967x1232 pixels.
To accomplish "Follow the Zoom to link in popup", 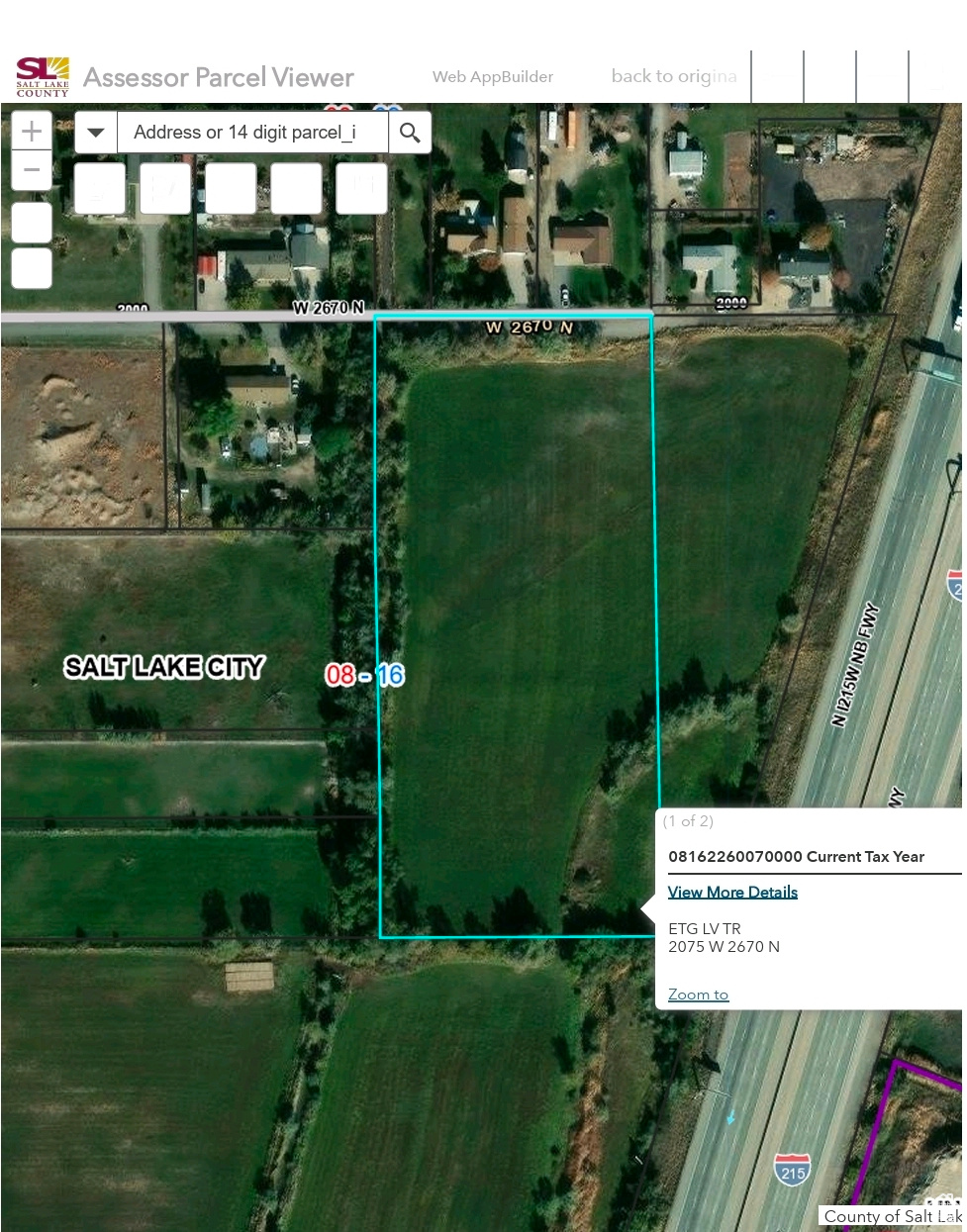I will 698,995.
